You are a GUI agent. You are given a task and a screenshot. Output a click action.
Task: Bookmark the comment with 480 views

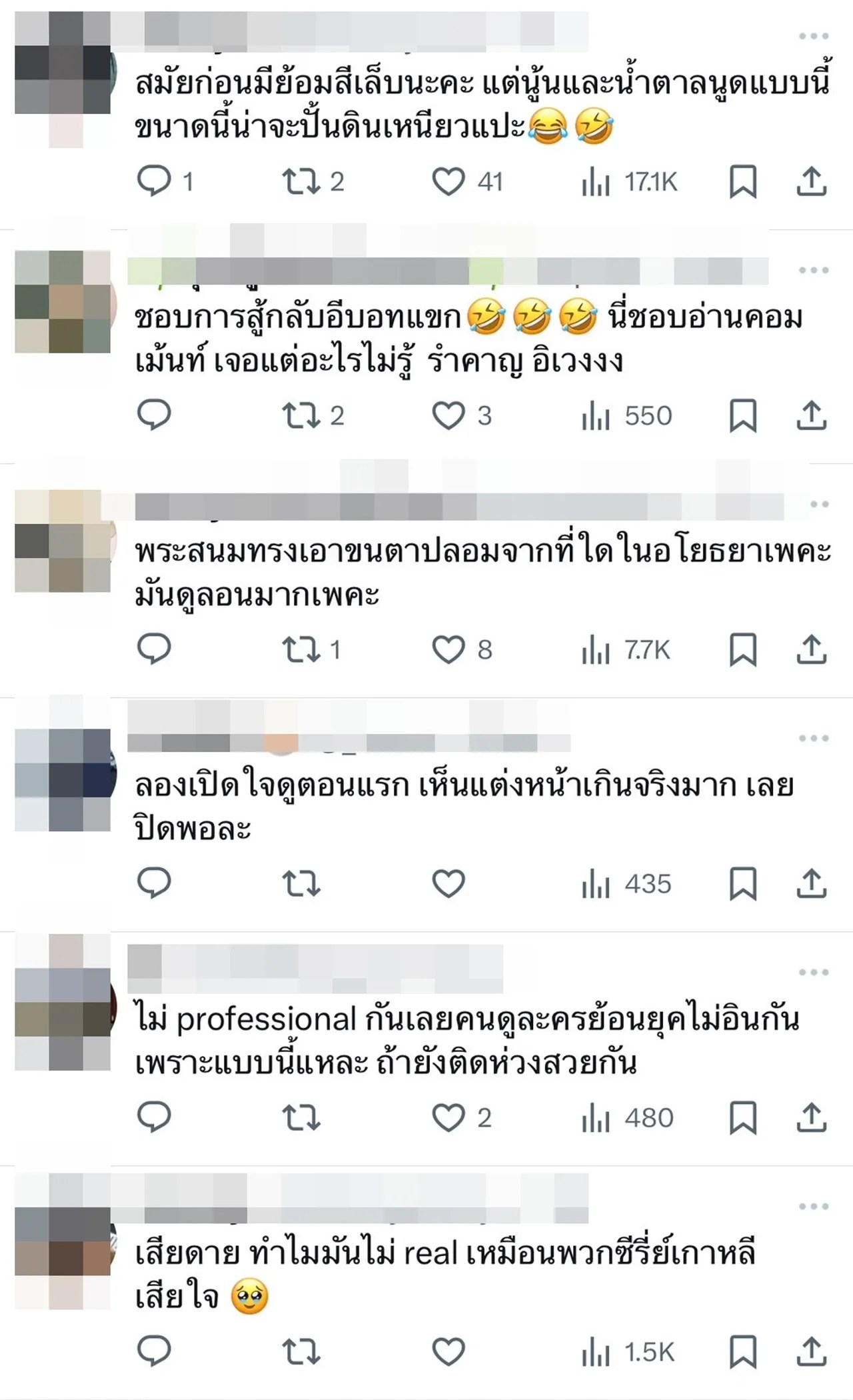(743, 1117)
